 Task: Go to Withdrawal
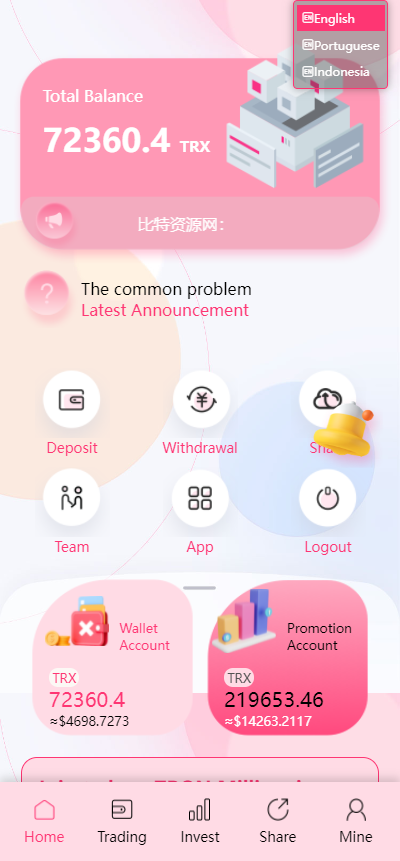(x=200, y=413)
